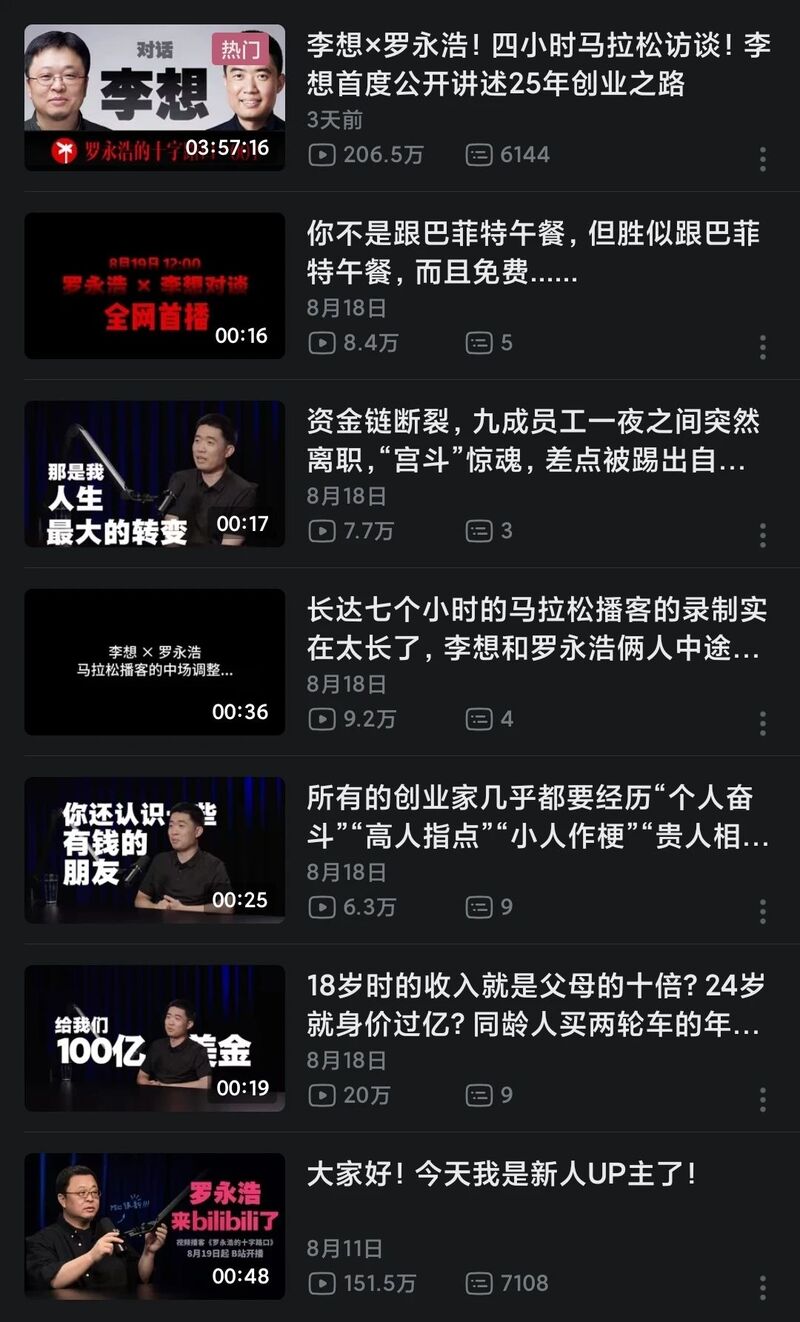Screen dimensions: 800x1322
Task: Open three-dot menu for 马拉松播客 video
Action: (x=762, y=723)
